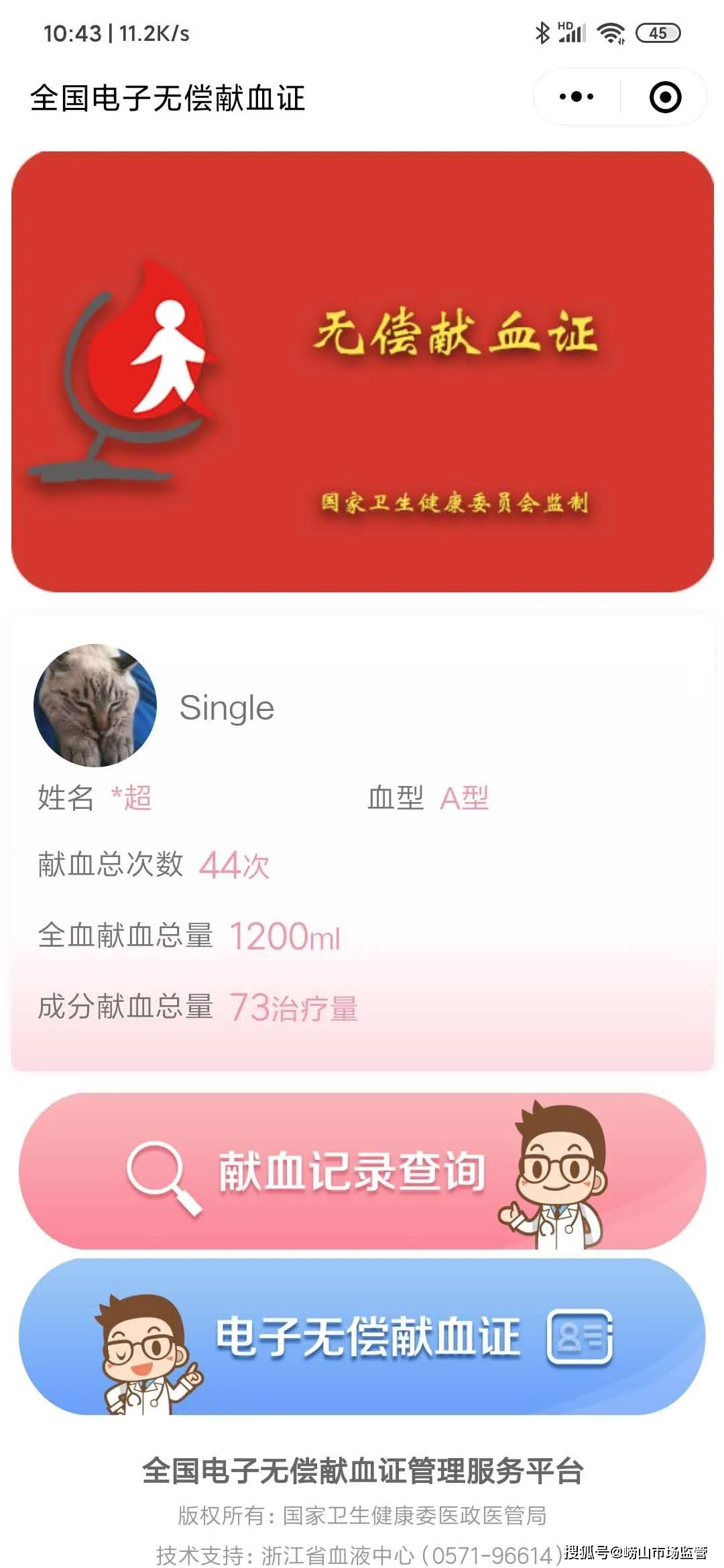Tap the red 无偿献血证 card
Viewport: 724px width, 1568px height.
(x=362, y=372)
